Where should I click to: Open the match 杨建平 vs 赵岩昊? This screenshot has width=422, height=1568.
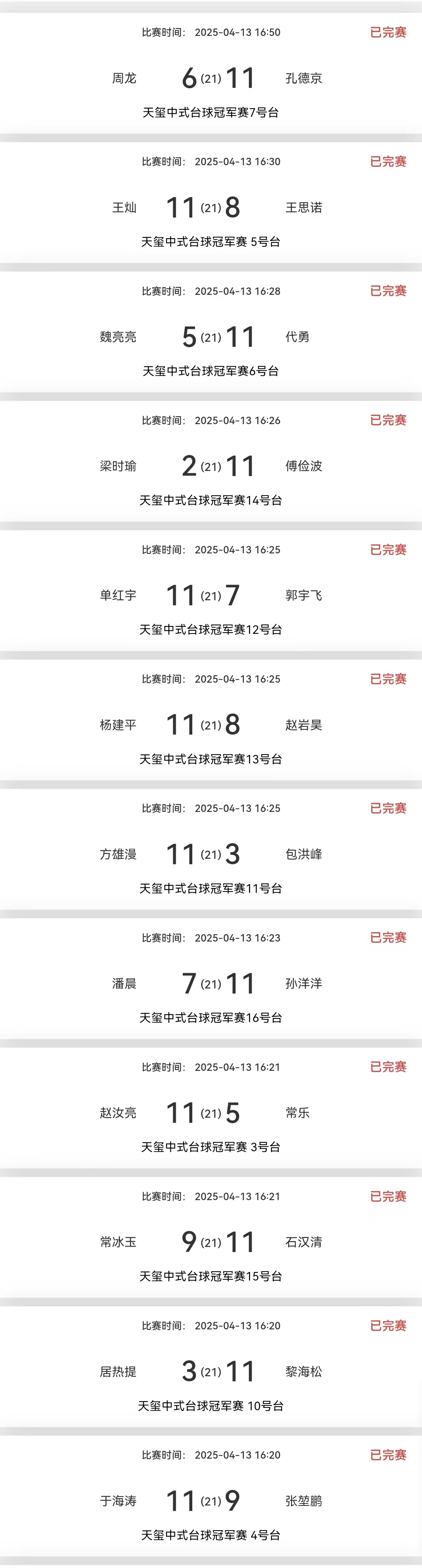(x=211, y=725)
